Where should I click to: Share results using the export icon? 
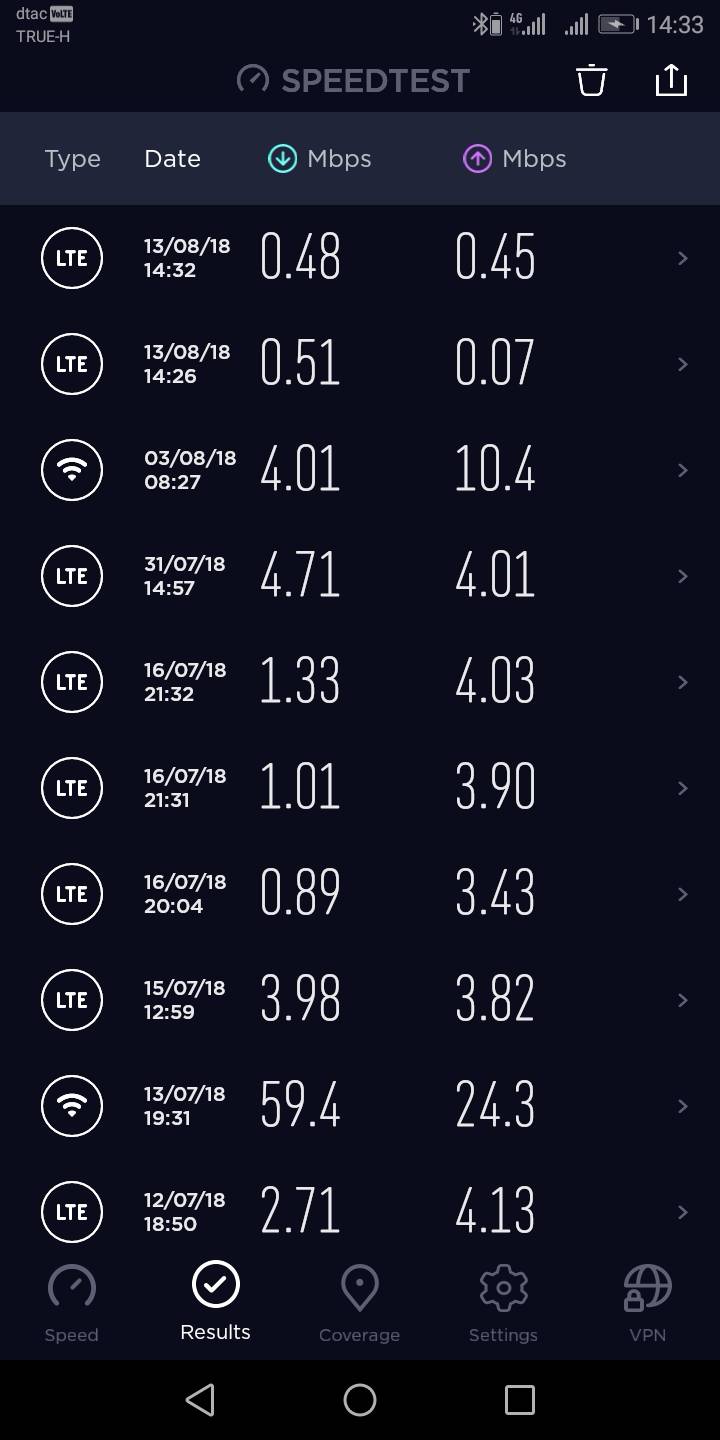pos(671,80)
